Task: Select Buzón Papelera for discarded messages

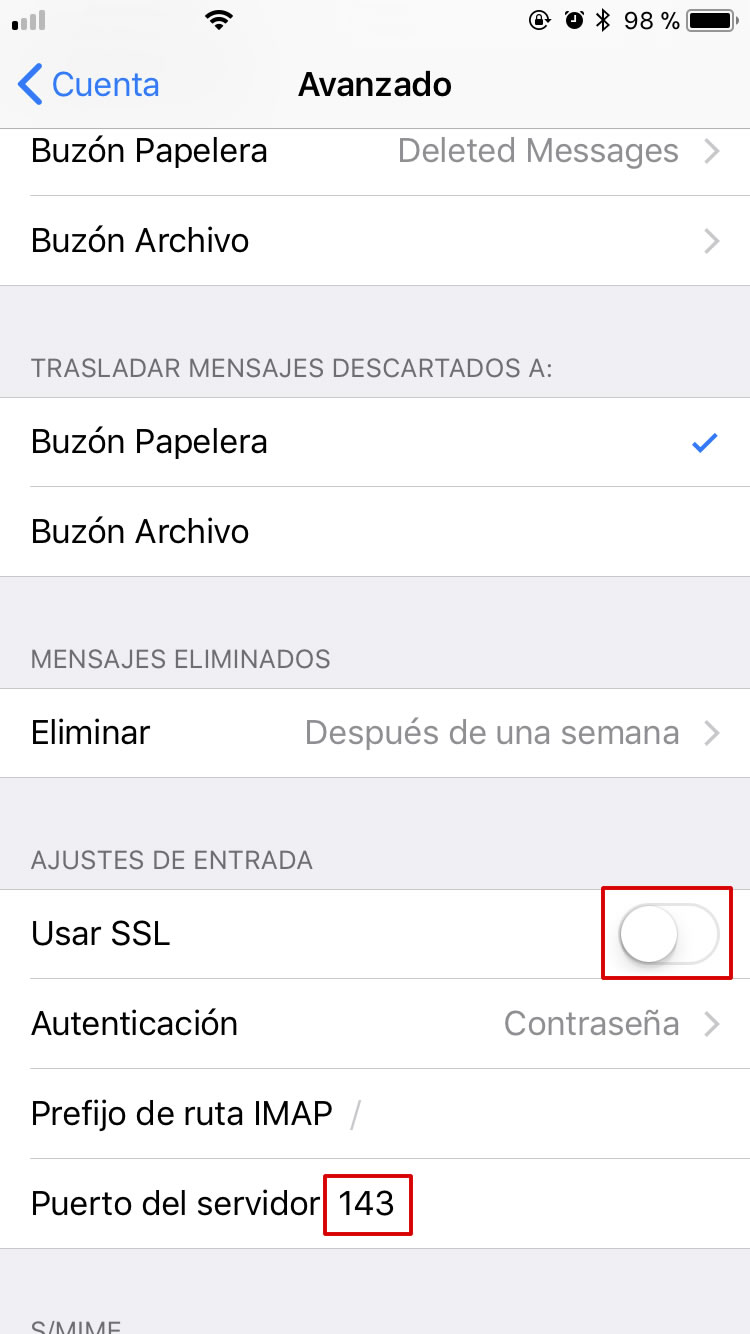Action: pyautogui.click(x=375, y=442)
